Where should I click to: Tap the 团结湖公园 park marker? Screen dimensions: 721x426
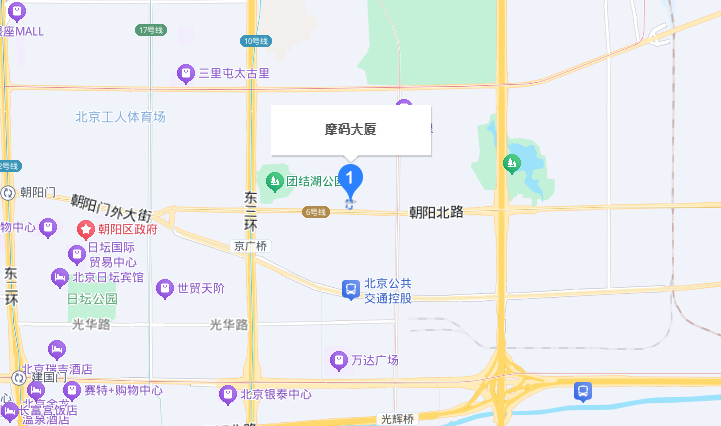point(273,181)
